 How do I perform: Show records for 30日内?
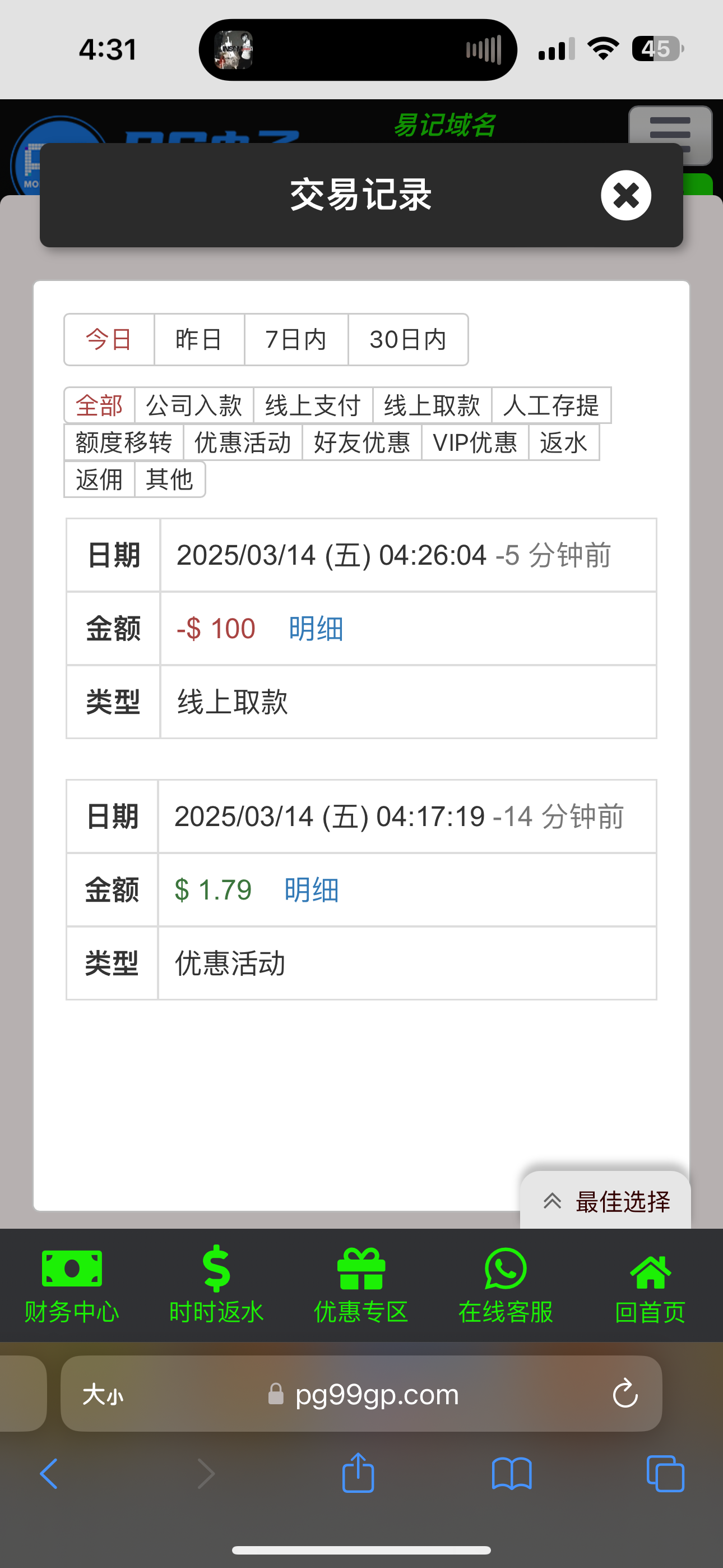[408, 340]
